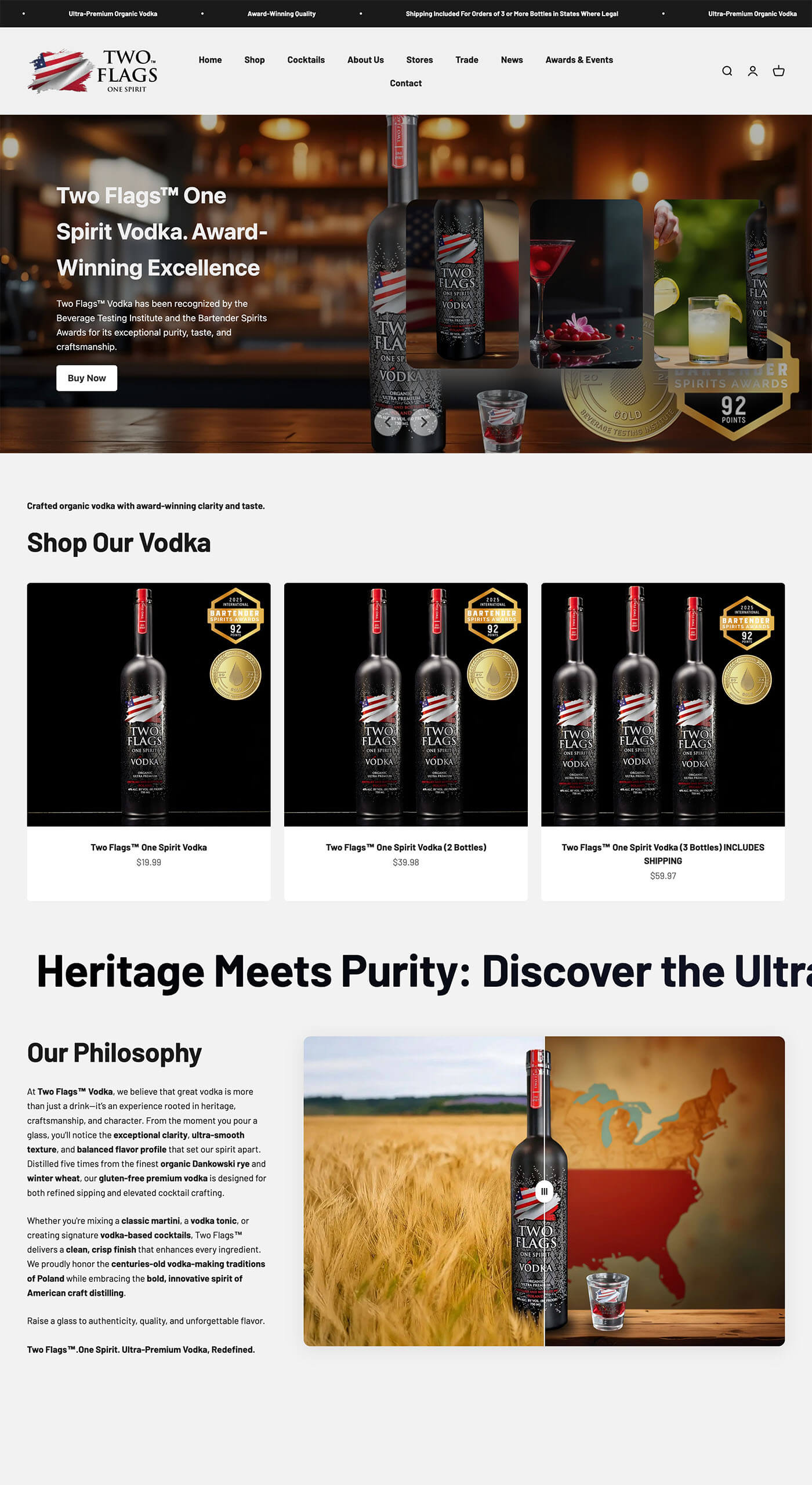The width and height of the screenshot is (812, 1485).
Task: Open the Trade page
Action: click(x=466, y=60)
